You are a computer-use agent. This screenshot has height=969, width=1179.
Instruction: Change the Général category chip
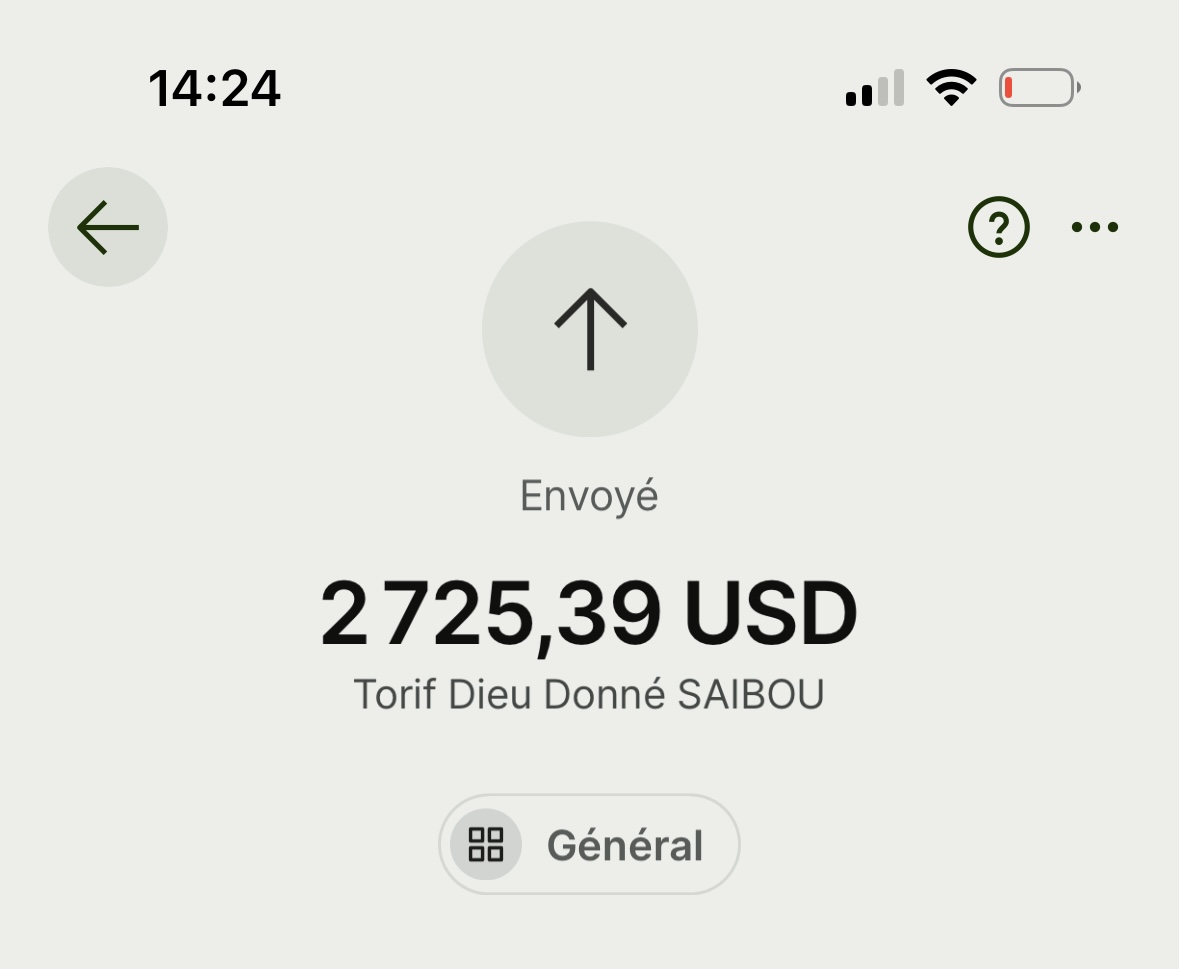tap(589, 845)
